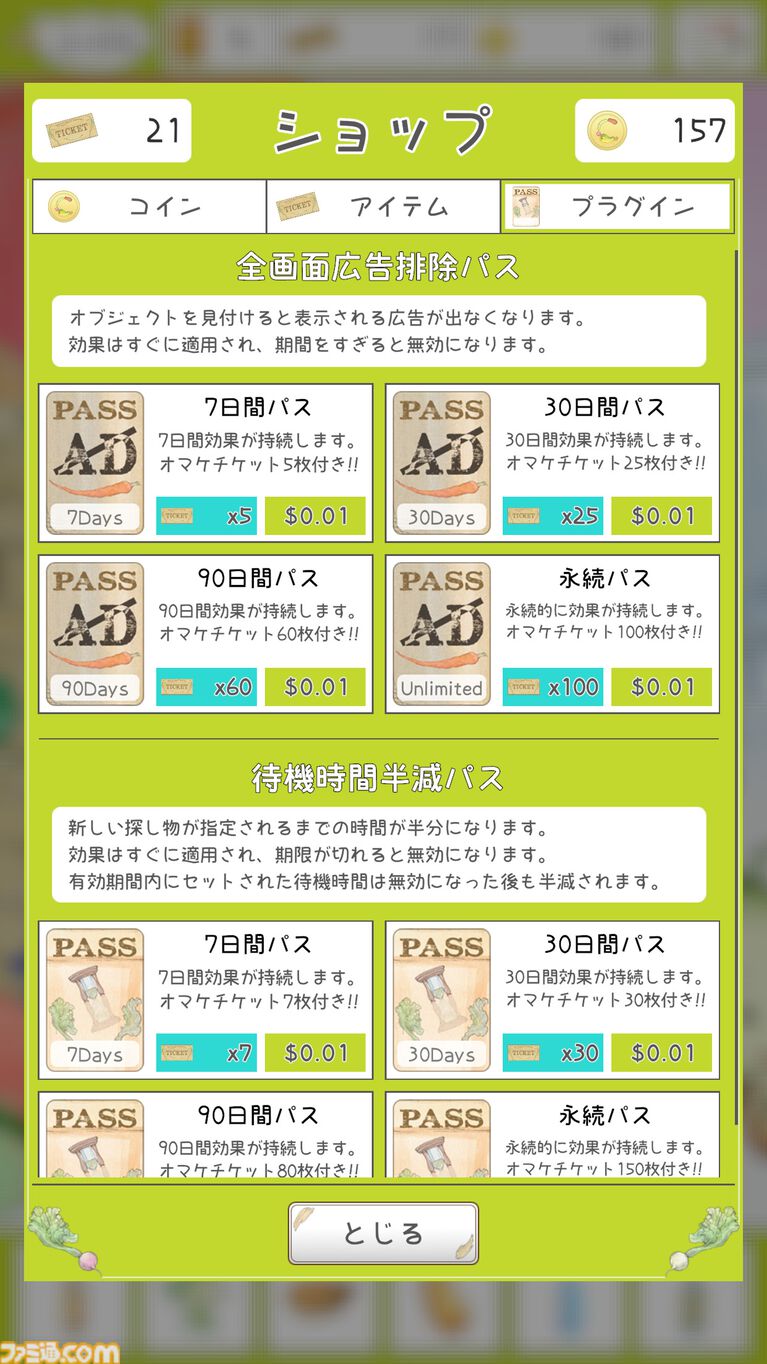Buy the 永続 ad removal pass
Screen dimensions: 767x1364
point(661,687)
